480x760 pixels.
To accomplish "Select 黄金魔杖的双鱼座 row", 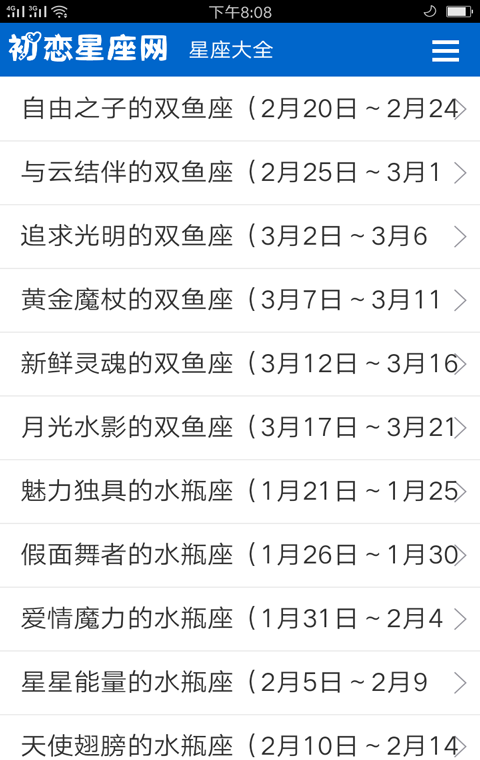I will pos(240,301).
